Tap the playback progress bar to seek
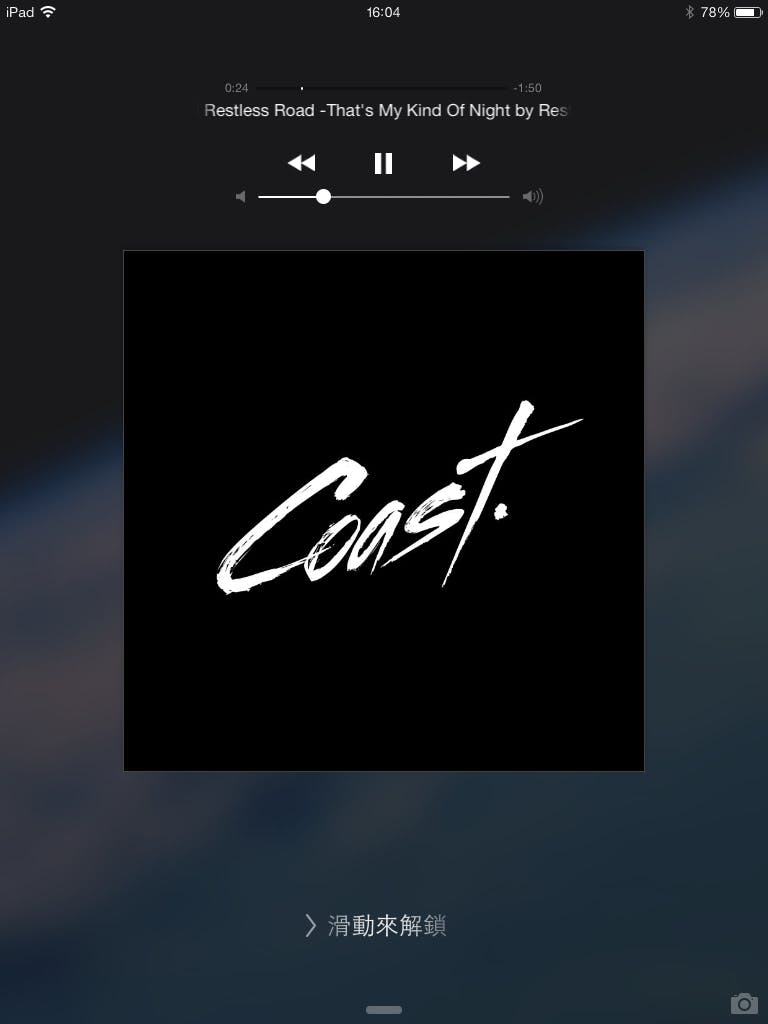 pyautogui.click(x=381, y=88)
